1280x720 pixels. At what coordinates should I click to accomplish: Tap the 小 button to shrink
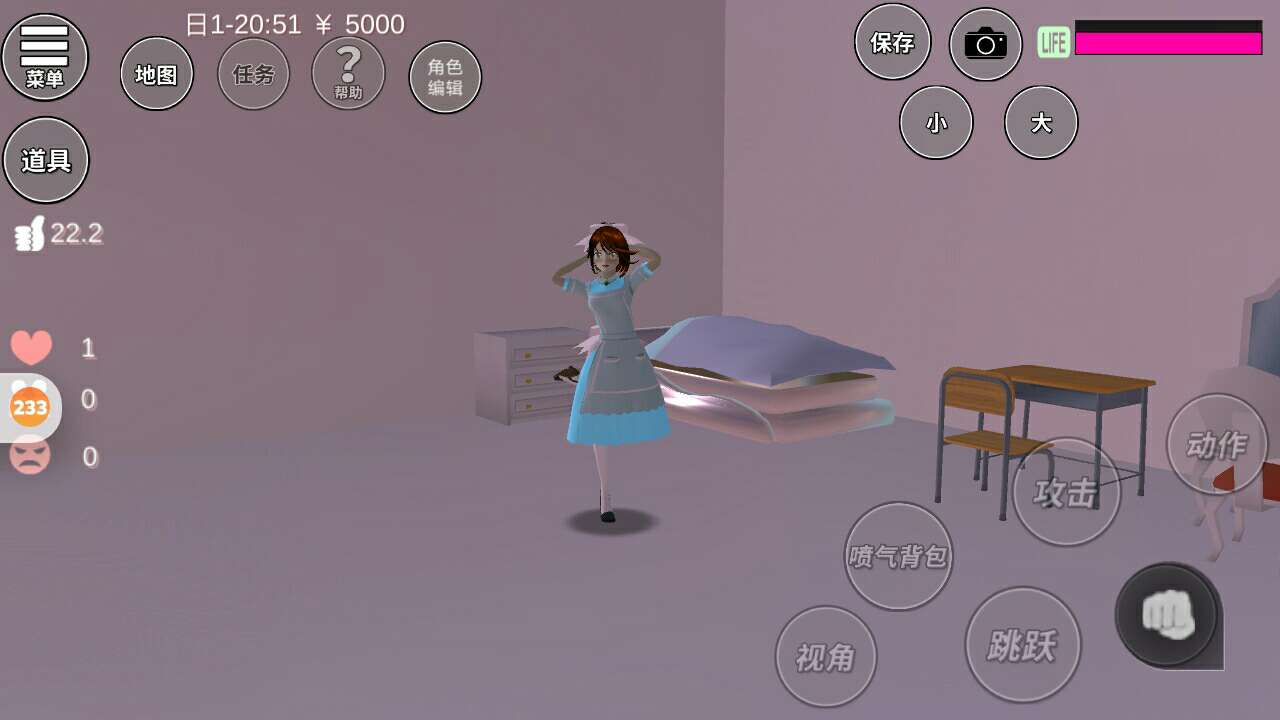(936, 122)
